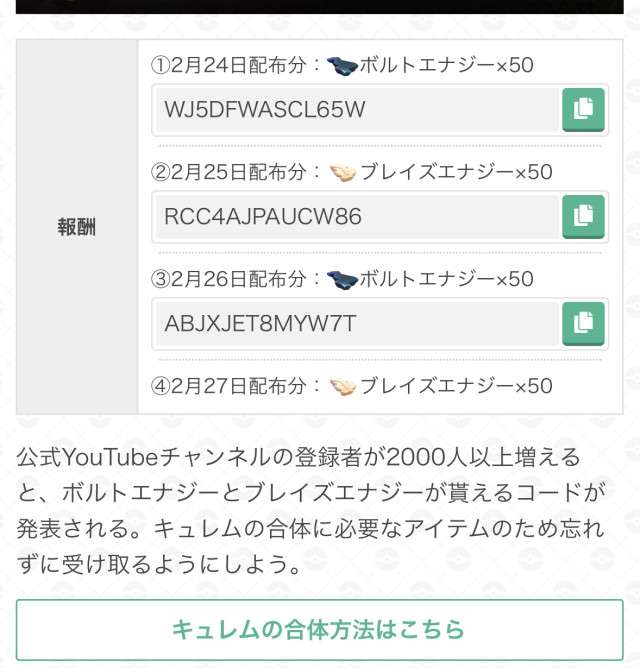Copy the code WJ5DFWASCL65W

pos(583,109)
